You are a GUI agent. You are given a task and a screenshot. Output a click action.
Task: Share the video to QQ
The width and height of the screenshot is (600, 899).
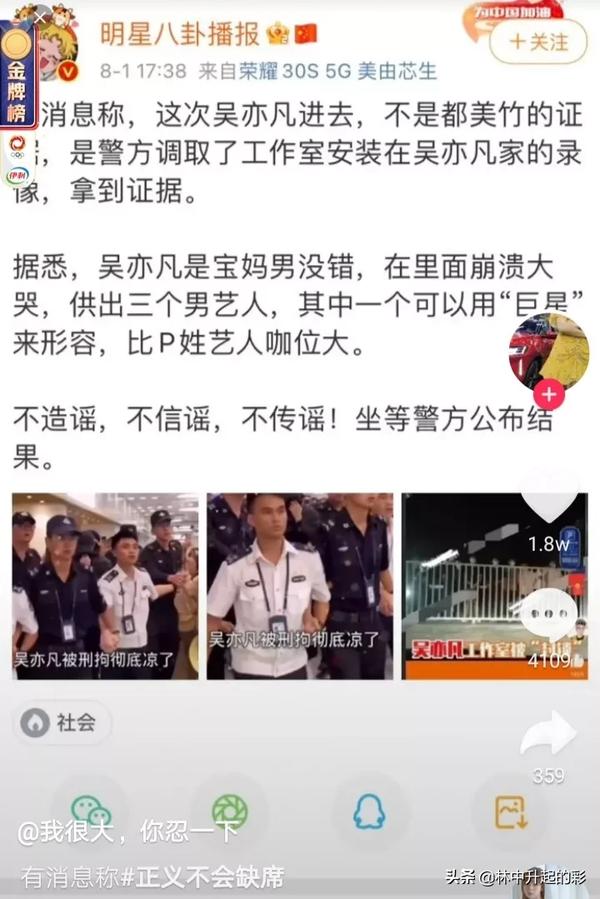click(369, 812)
